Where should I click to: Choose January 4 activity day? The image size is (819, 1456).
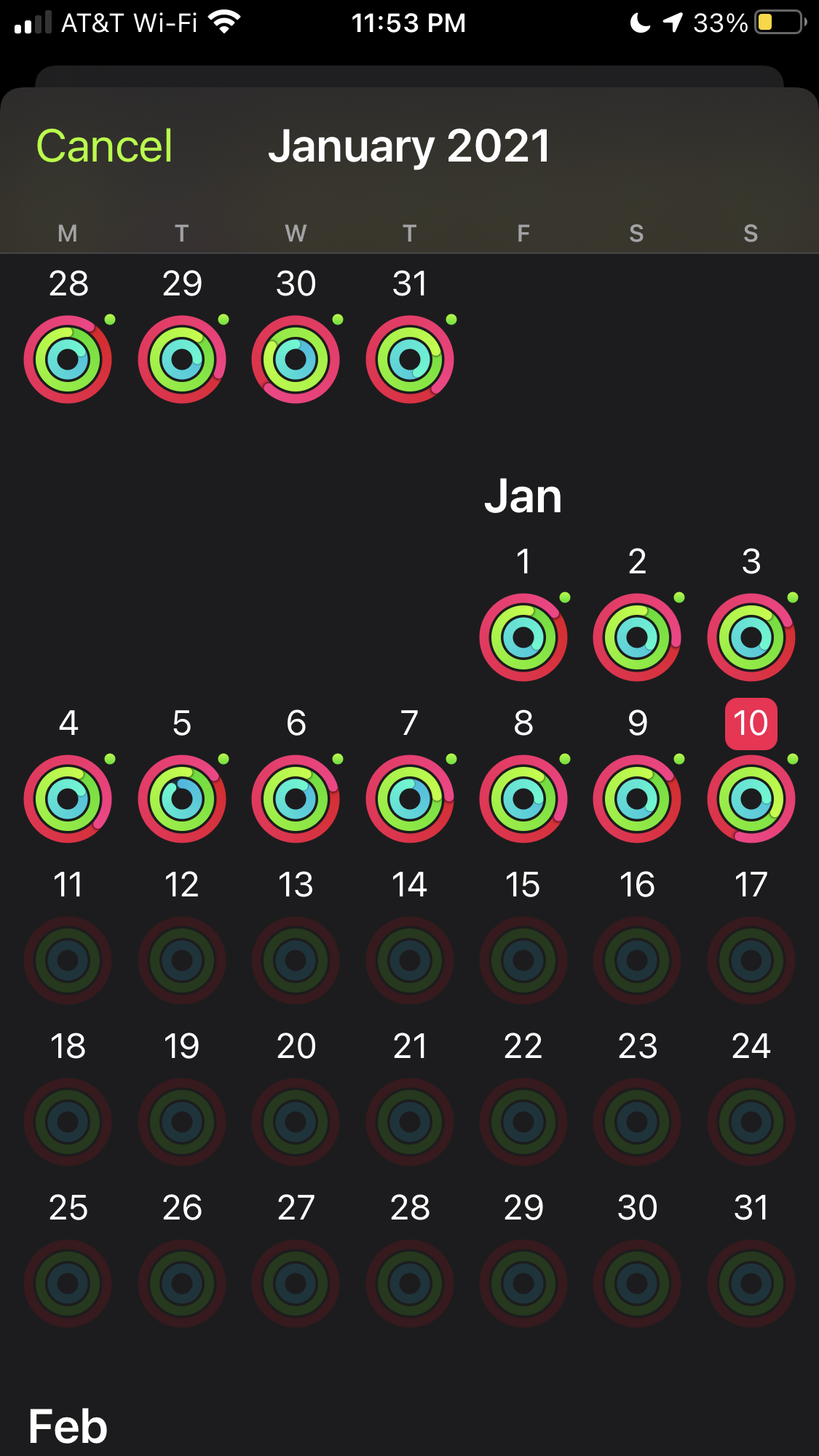coord(68,798)
